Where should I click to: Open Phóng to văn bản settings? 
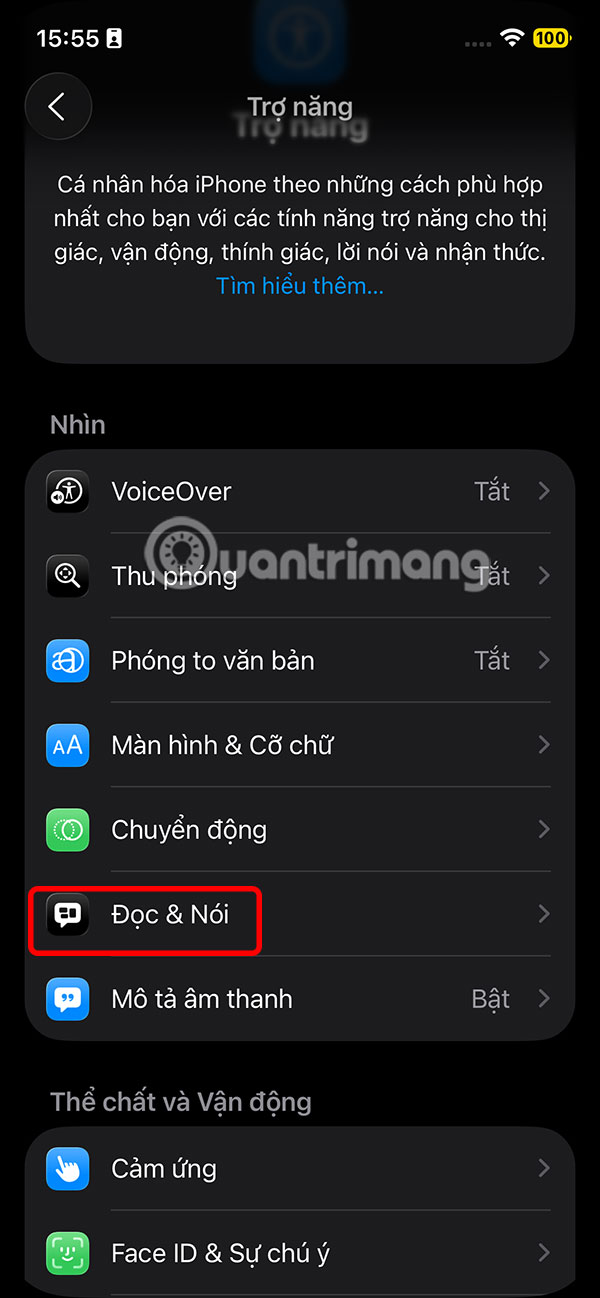[x=300, y=660]
